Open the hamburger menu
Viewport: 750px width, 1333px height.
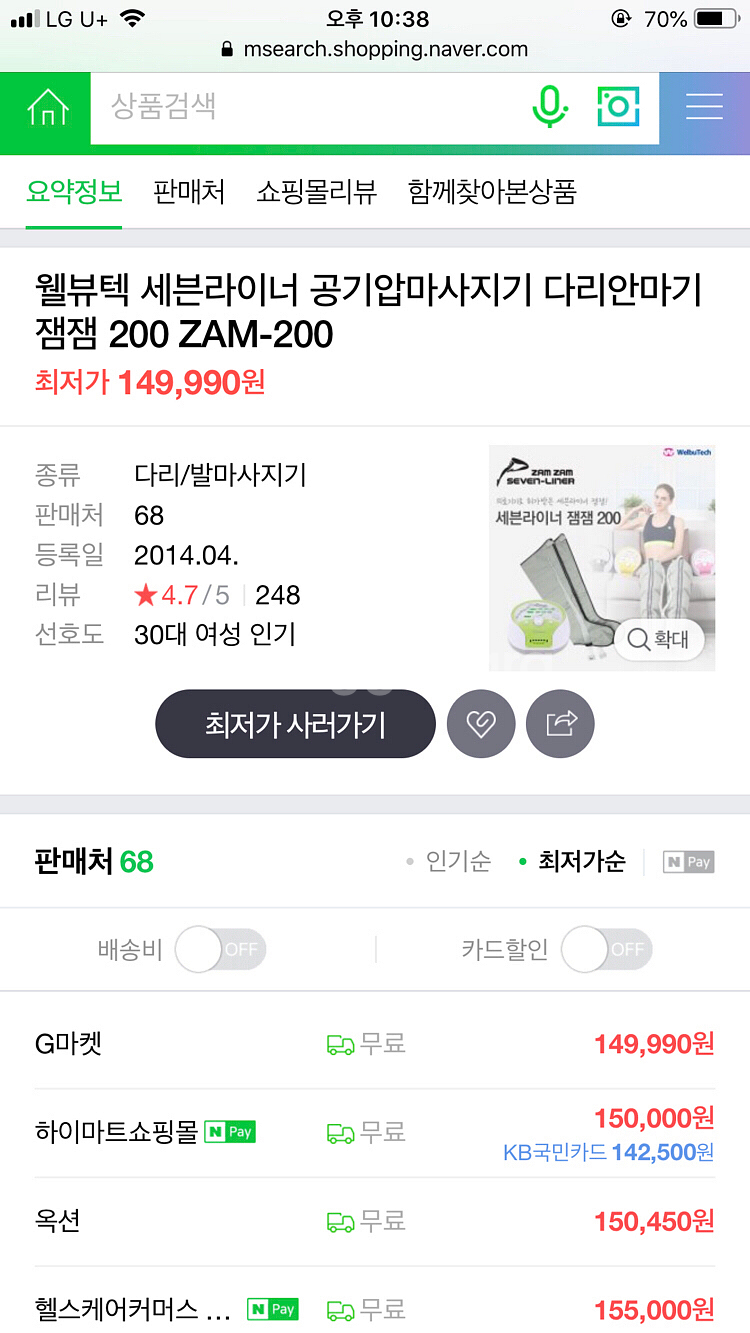pos(704,107)
